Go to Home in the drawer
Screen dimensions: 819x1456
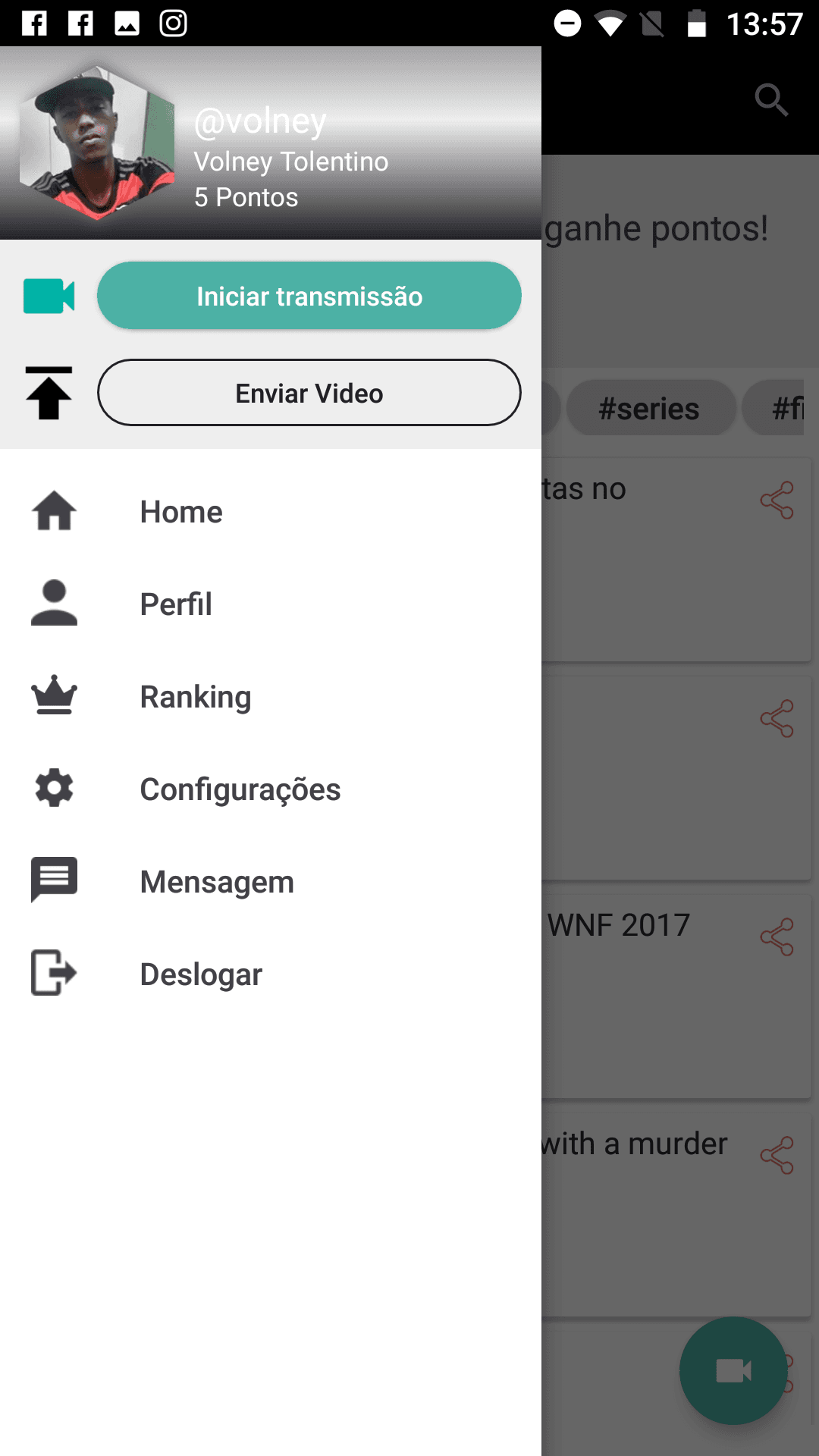point(180,512)
